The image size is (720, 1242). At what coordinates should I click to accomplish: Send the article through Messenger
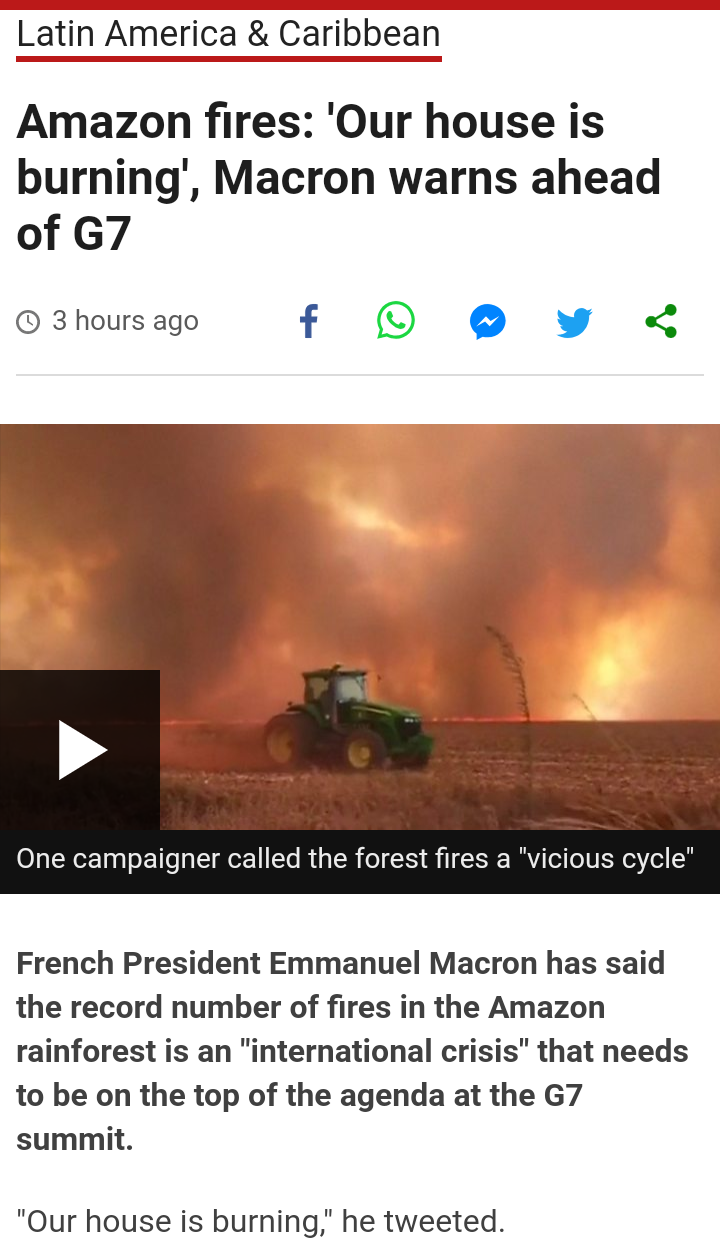(487, 322)
